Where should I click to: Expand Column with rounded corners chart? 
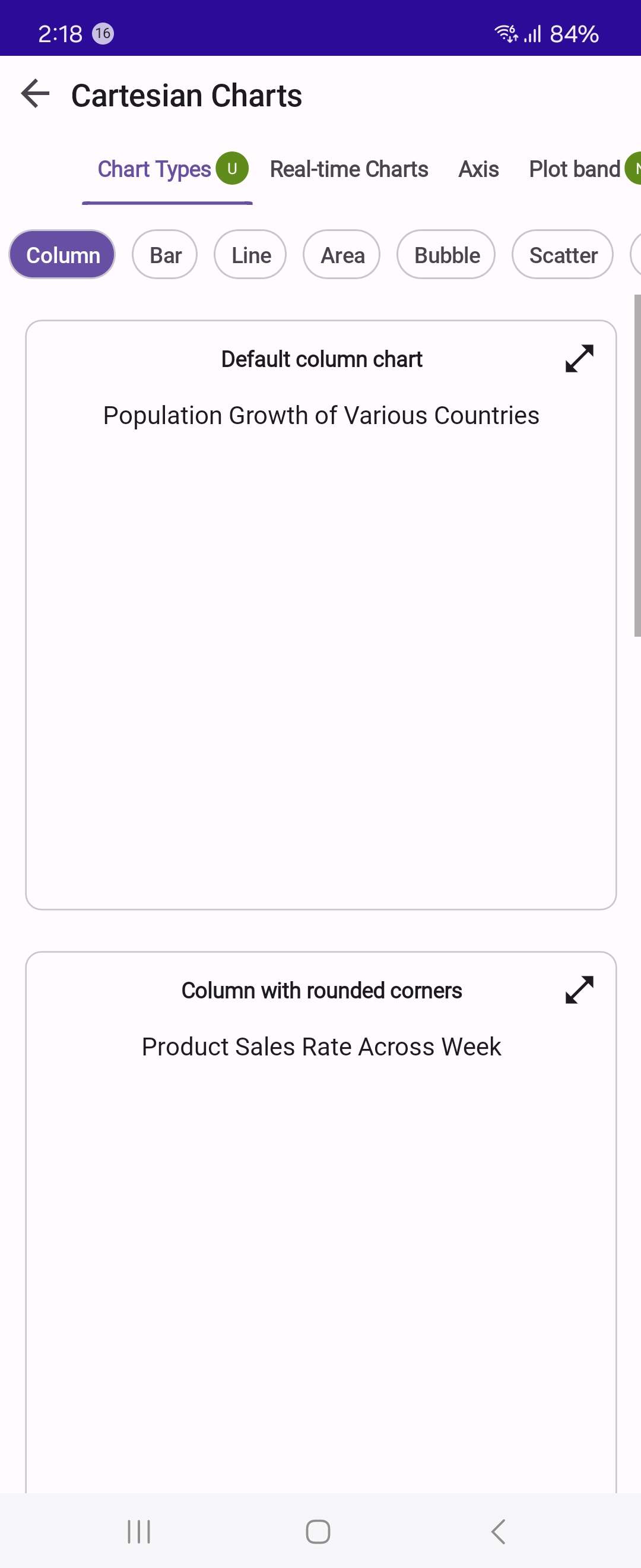pyautogui.click(x=578, y=990)
